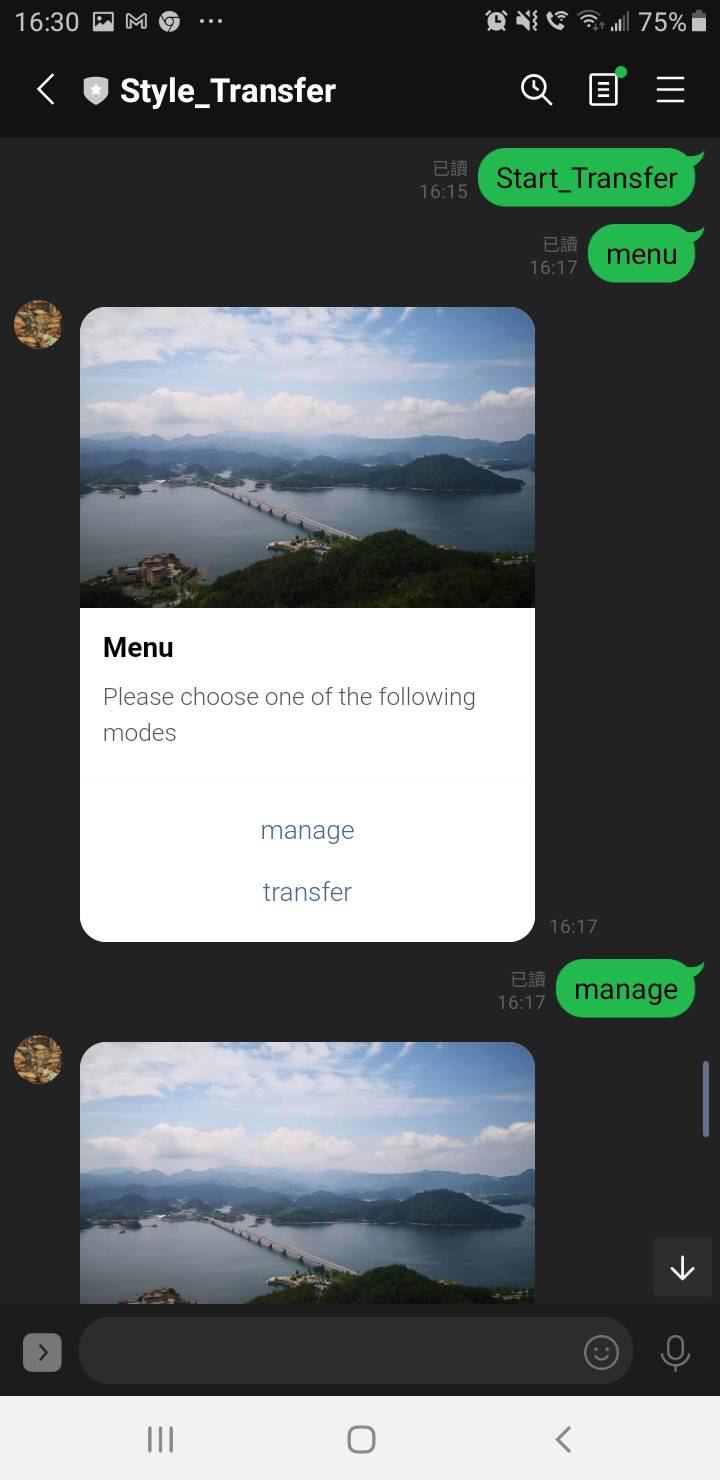Go back from Style_Transfer chat
The image size is (720, 1480).
(46, 90)
